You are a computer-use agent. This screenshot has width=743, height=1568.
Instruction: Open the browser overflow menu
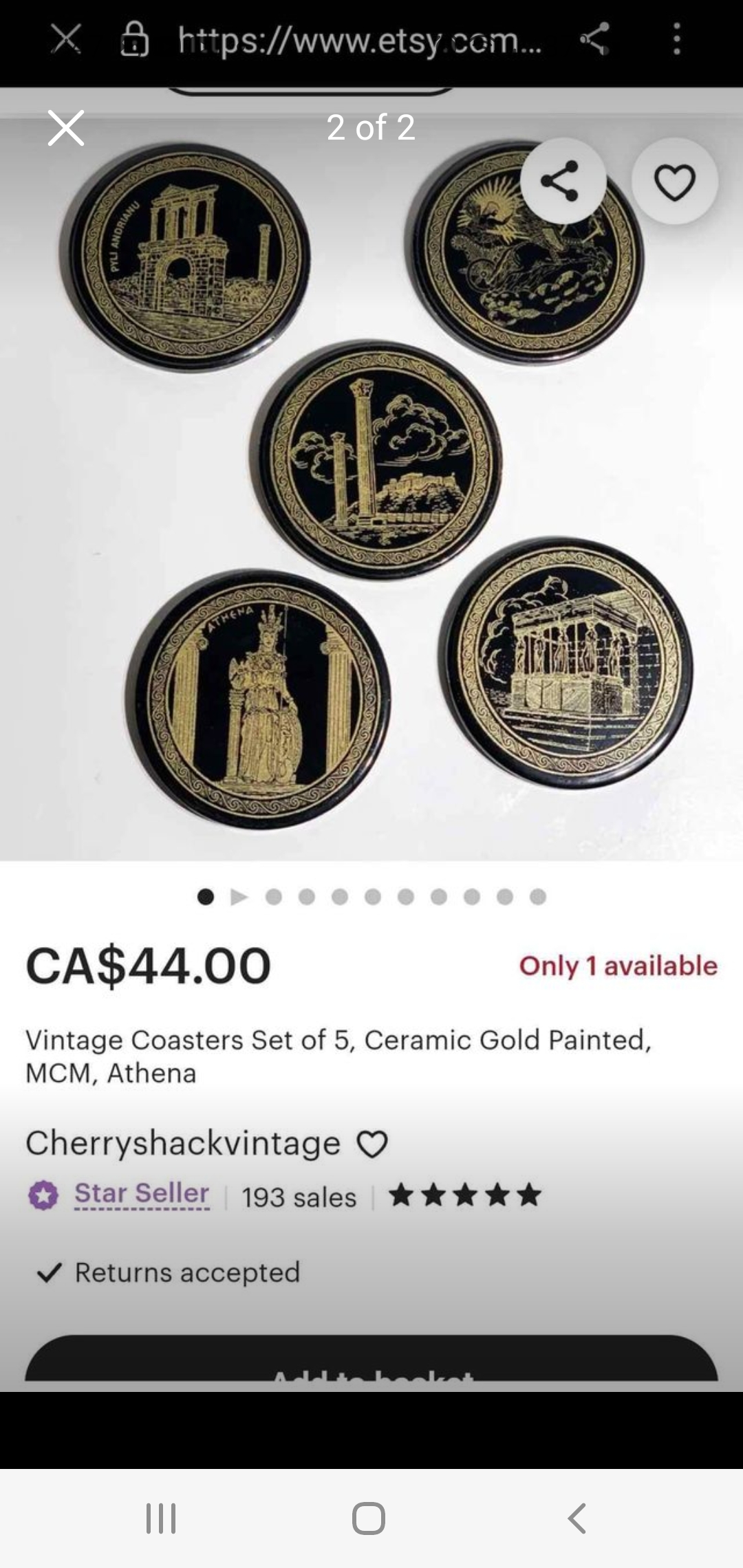(677, 39)
